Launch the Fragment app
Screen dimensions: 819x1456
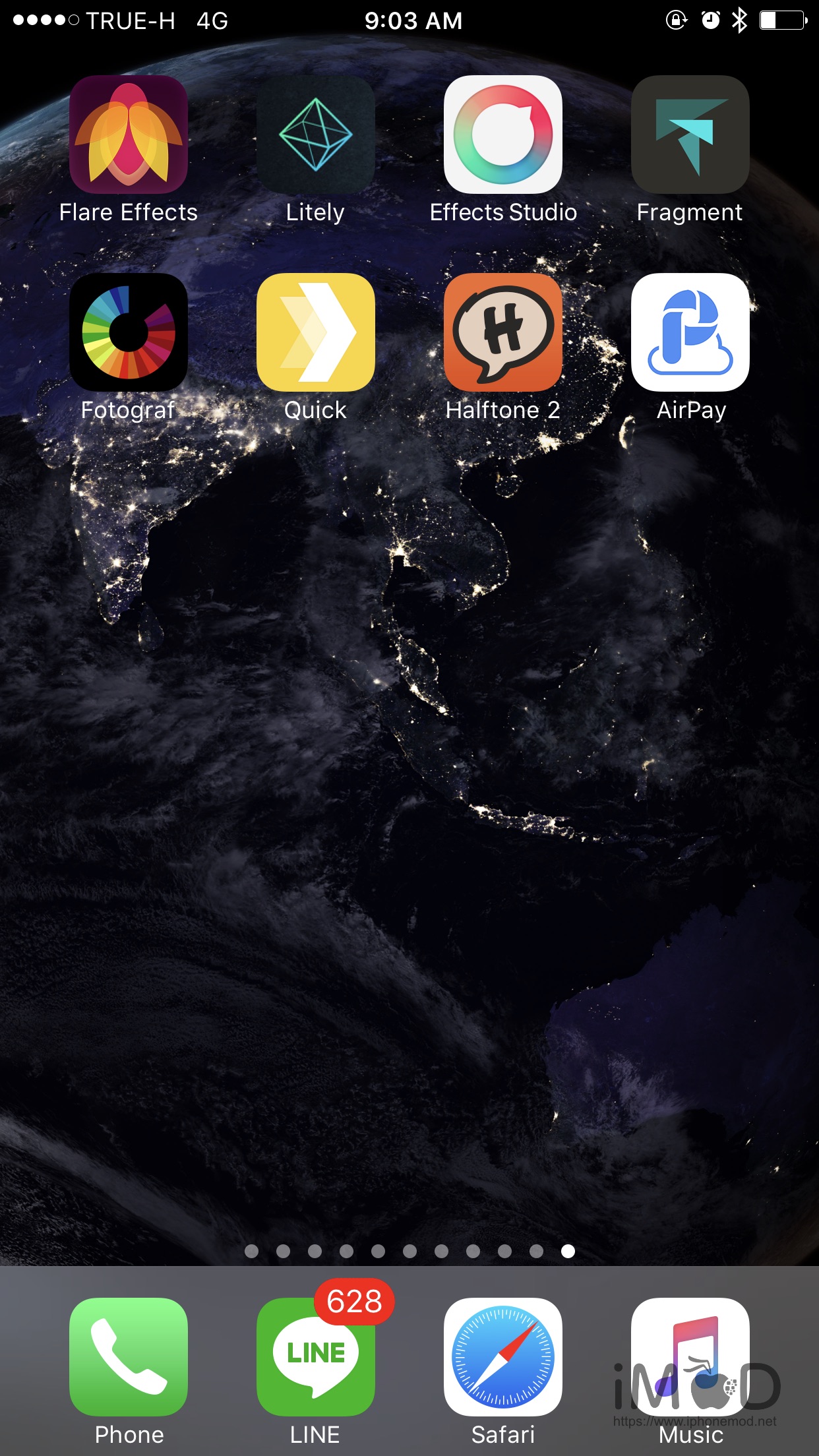pyautogui.click(x=690, y=135)
